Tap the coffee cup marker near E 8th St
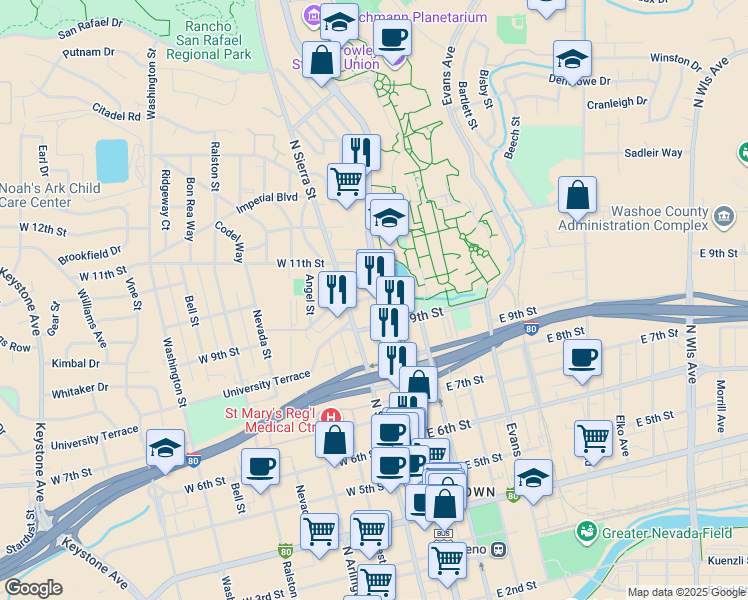Screen dimensions: 748x600 click(582, 359)
